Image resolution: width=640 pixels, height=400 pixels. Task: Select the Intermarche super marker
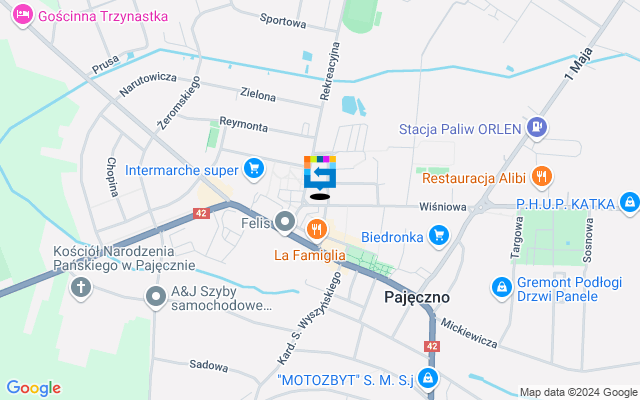tap(253, 169)
